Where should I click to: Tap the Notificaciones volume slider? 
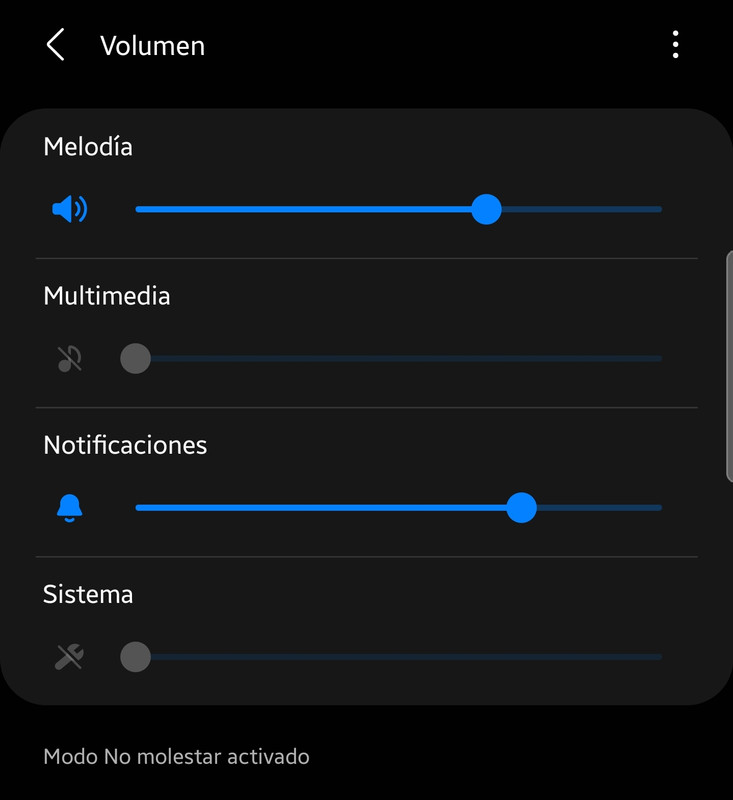(x=398, y=508)
